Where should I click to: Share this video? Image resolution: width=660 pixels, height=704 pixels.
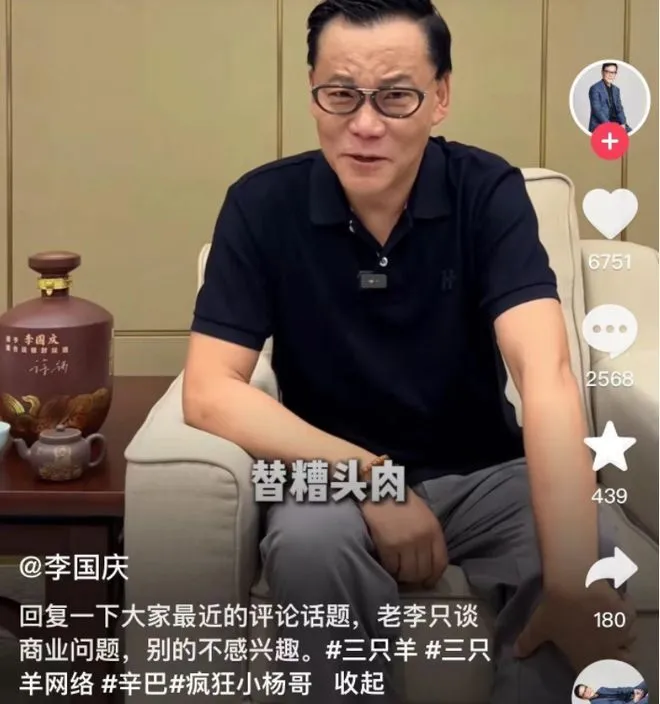(610, 569)
